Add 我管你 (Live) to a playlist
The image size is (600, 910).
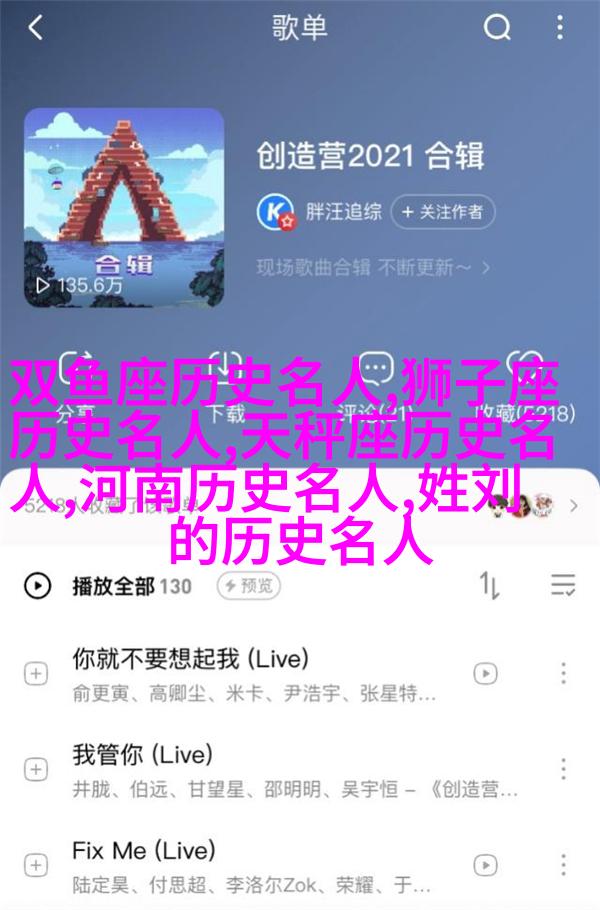click(37, 768)
